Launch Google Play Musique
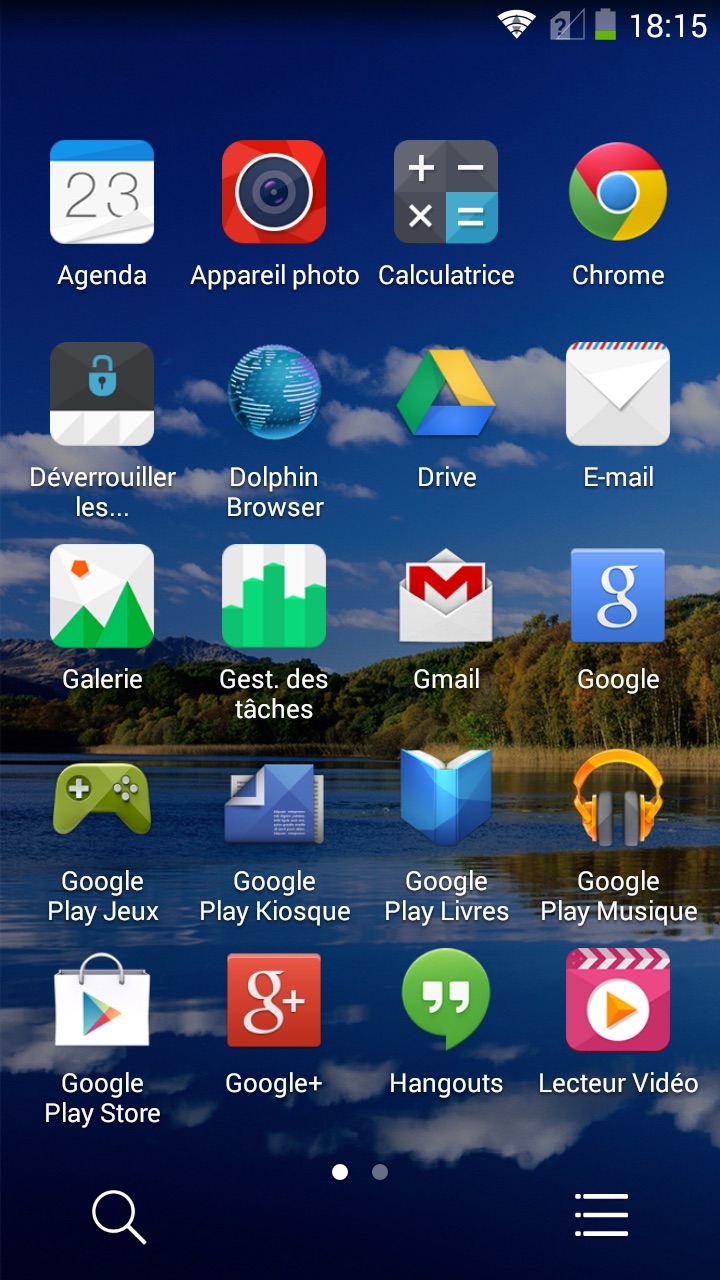 [x=618, y=798]
